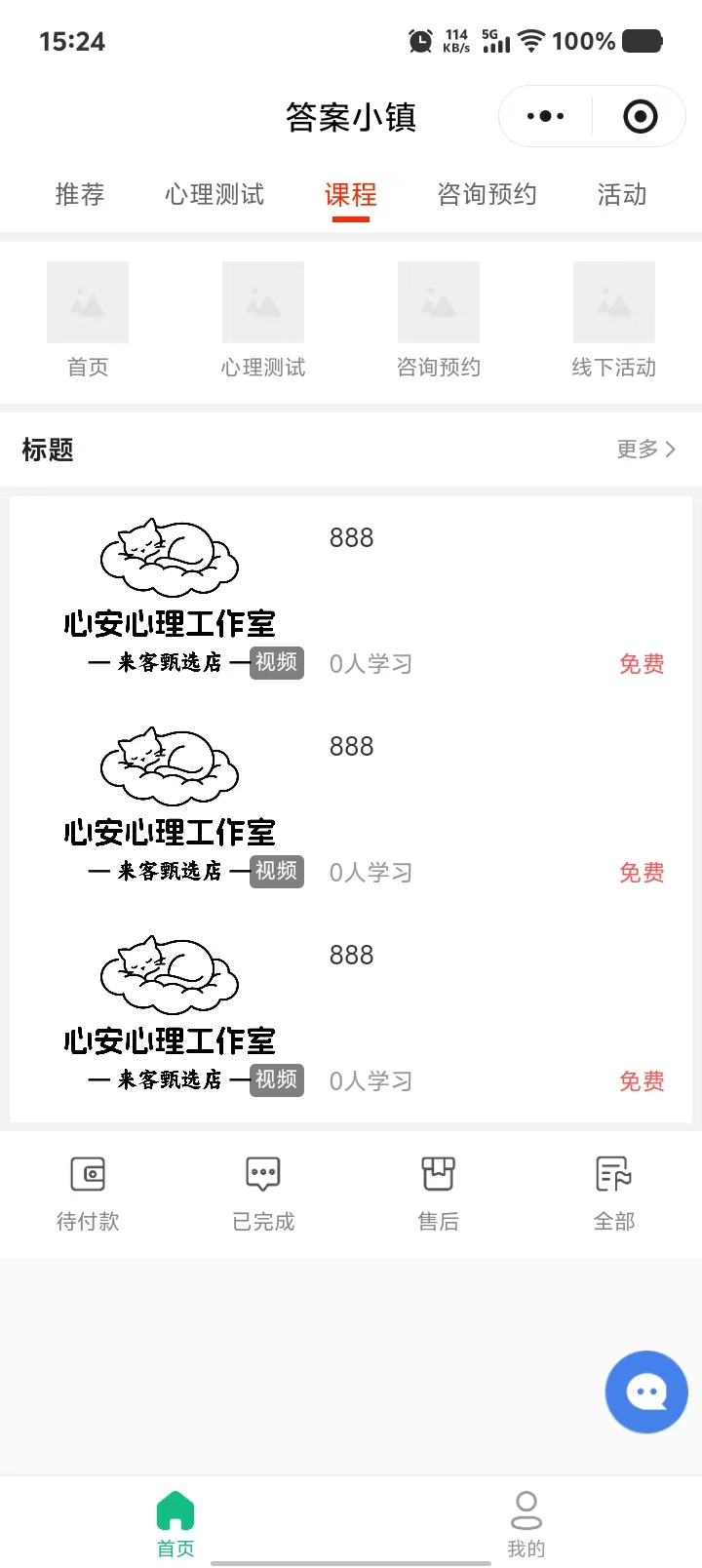The height and width of the screenshot is (1568, 702).
Task: View 待付款 orders
Action: click(x=88, y=1194)
